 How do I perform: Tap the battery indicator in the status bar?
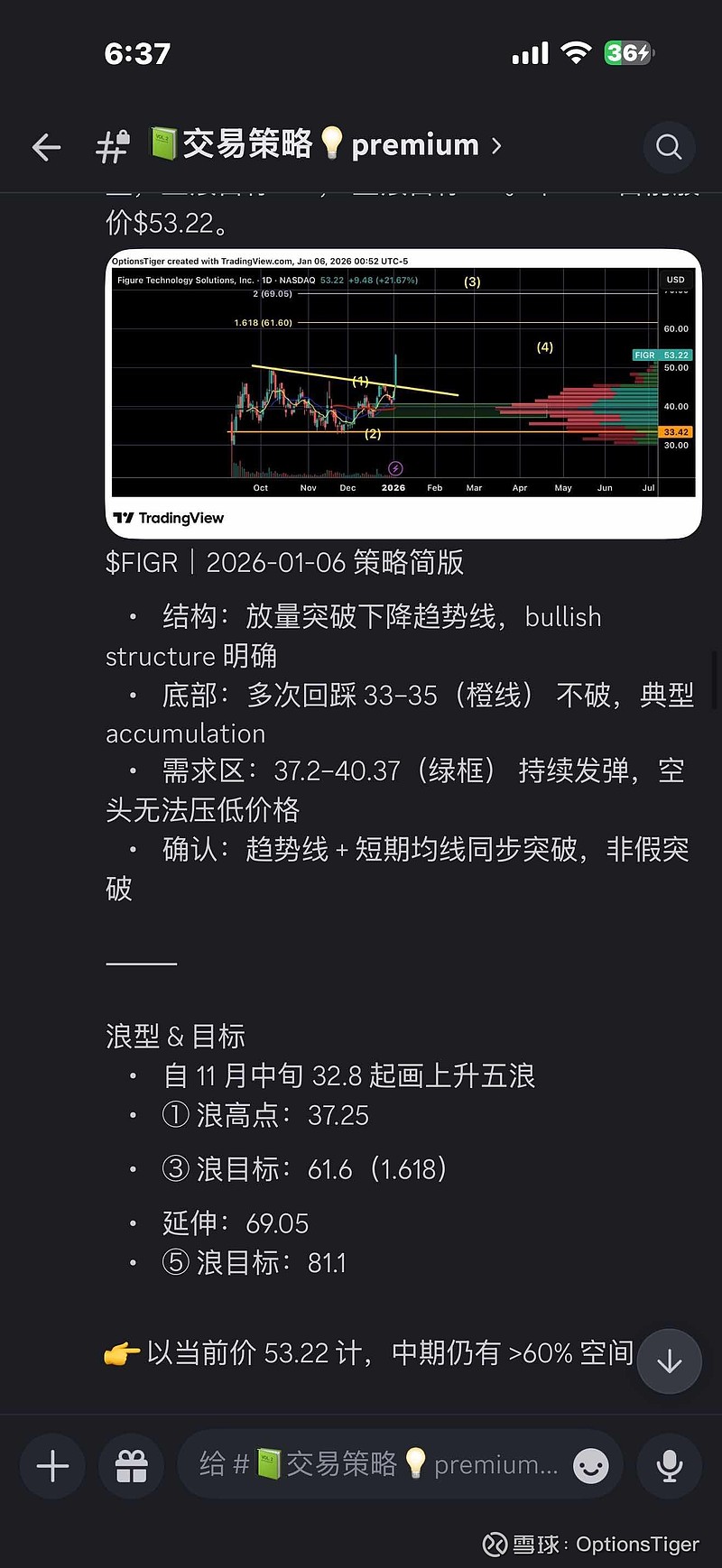627,52
